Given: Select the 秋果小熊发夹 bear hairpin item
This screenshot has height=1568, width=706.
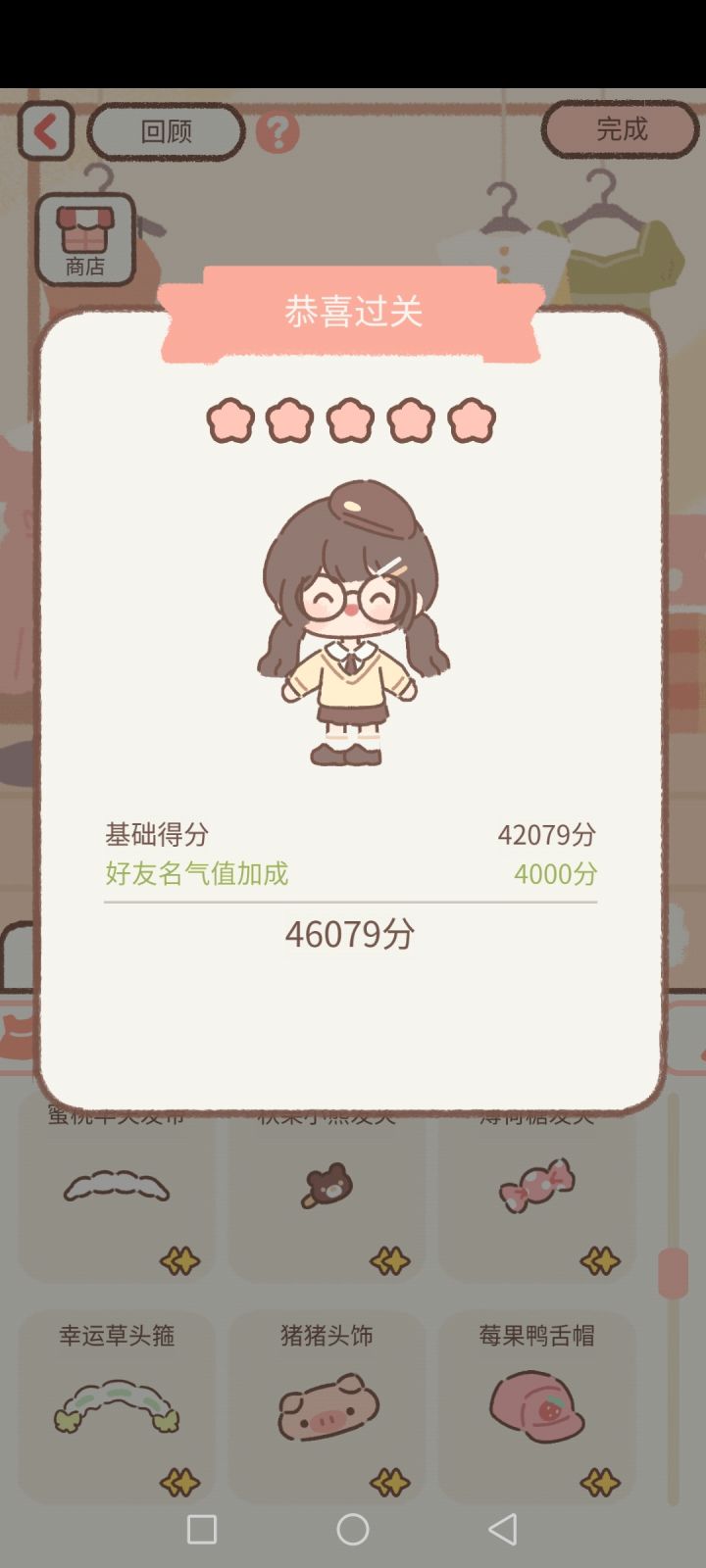Looking at the screenshot, I should point(328,1189).
